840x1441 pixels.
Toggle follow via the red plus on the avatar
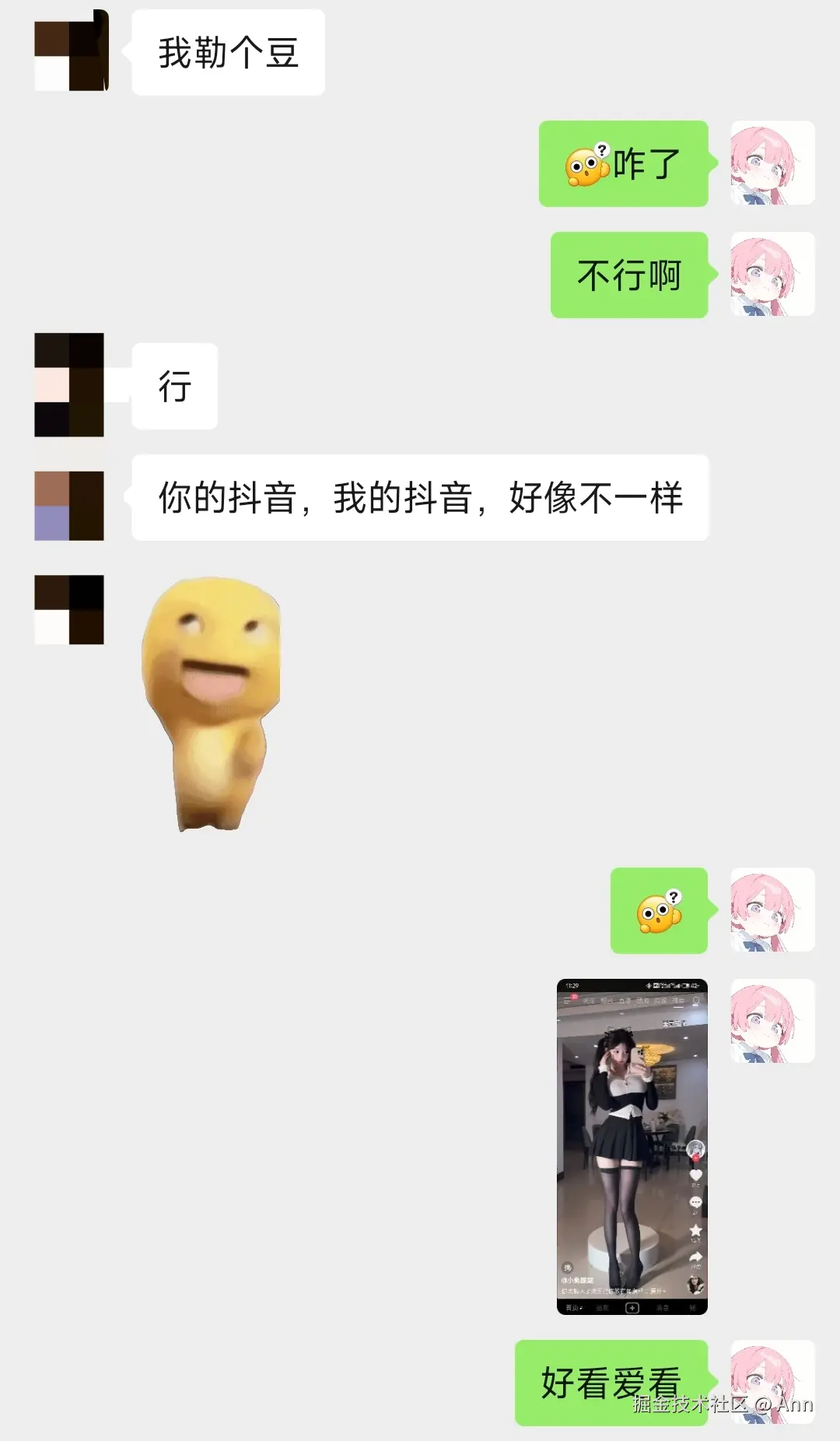click(695, 1158)
